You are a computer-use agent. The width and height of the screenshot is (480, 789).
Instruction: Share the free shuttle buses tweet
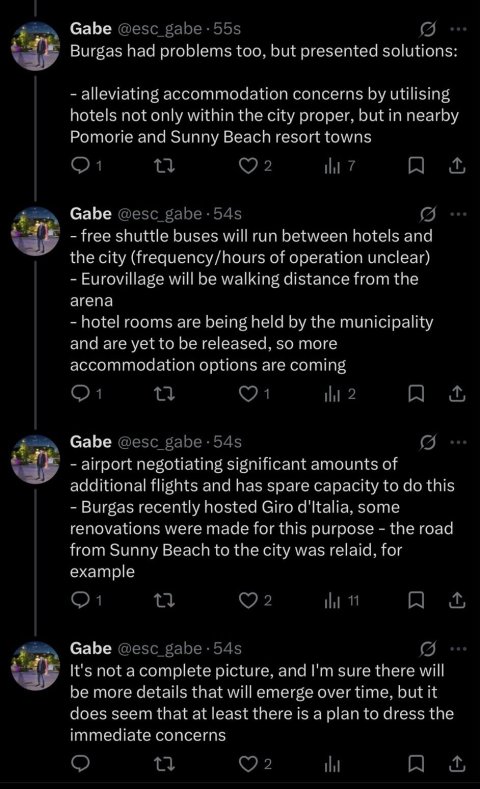click(x=457, y=394)
